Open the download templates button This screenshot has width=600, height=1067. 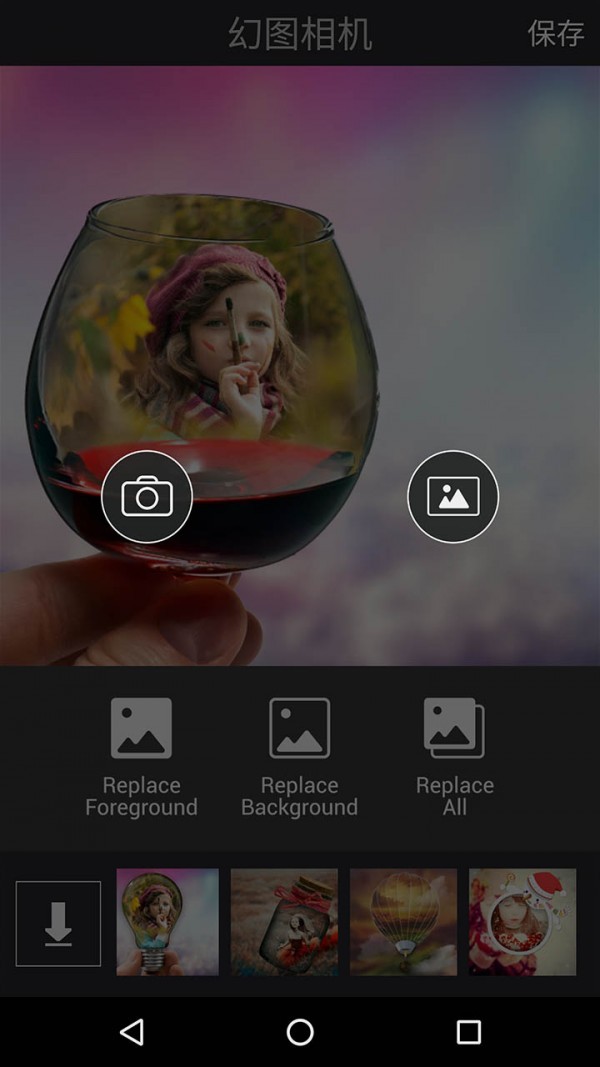click(x=58, y=923)
